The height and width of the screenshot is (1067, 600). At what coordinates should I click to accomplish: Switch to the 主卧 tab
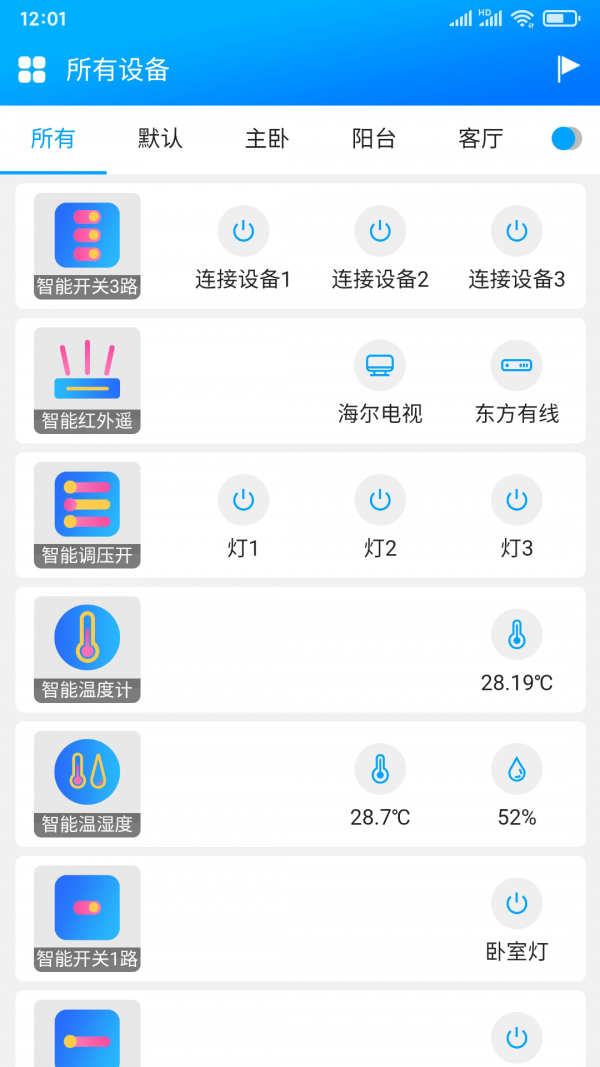point(267,139)
